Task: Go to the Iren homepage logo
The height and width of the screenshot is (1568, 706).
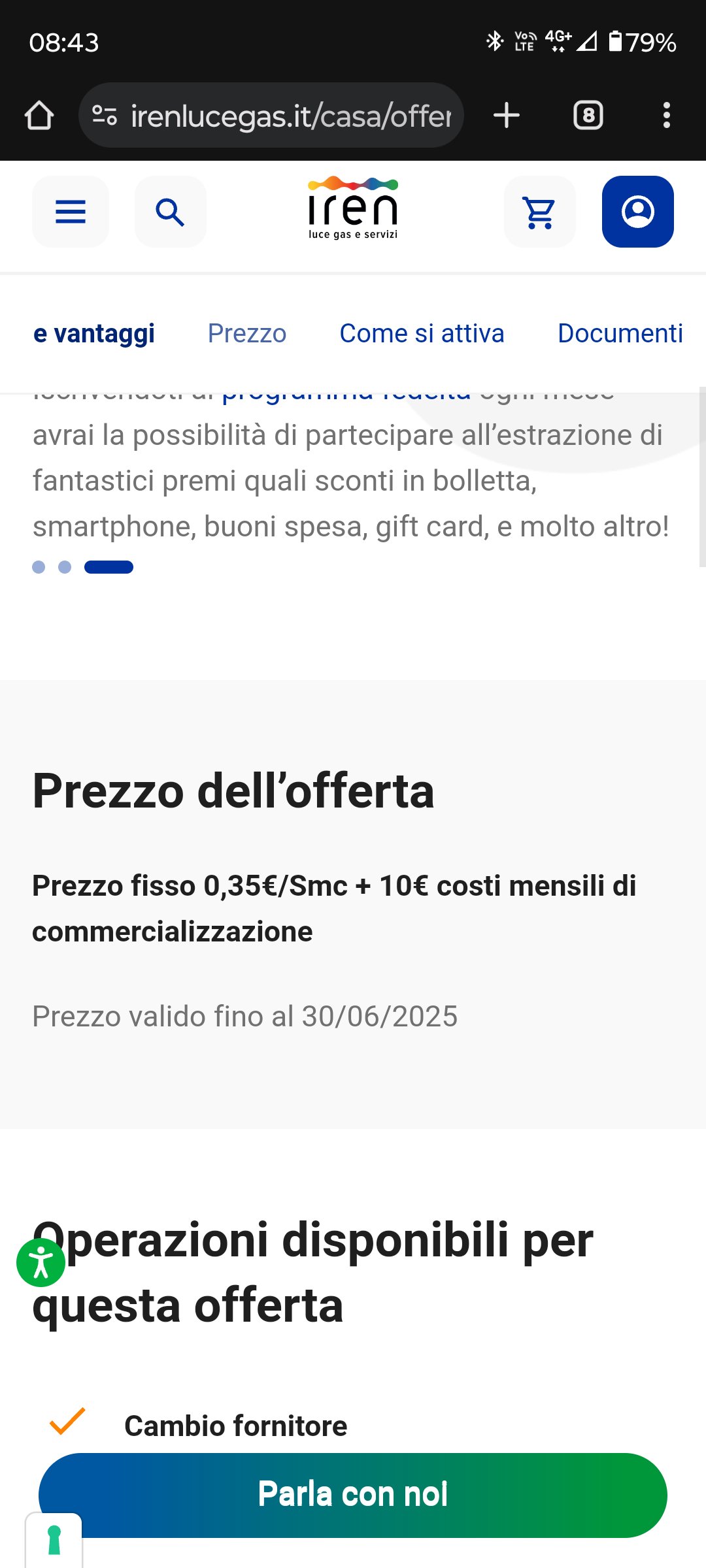Action: [x=353, y=209]
